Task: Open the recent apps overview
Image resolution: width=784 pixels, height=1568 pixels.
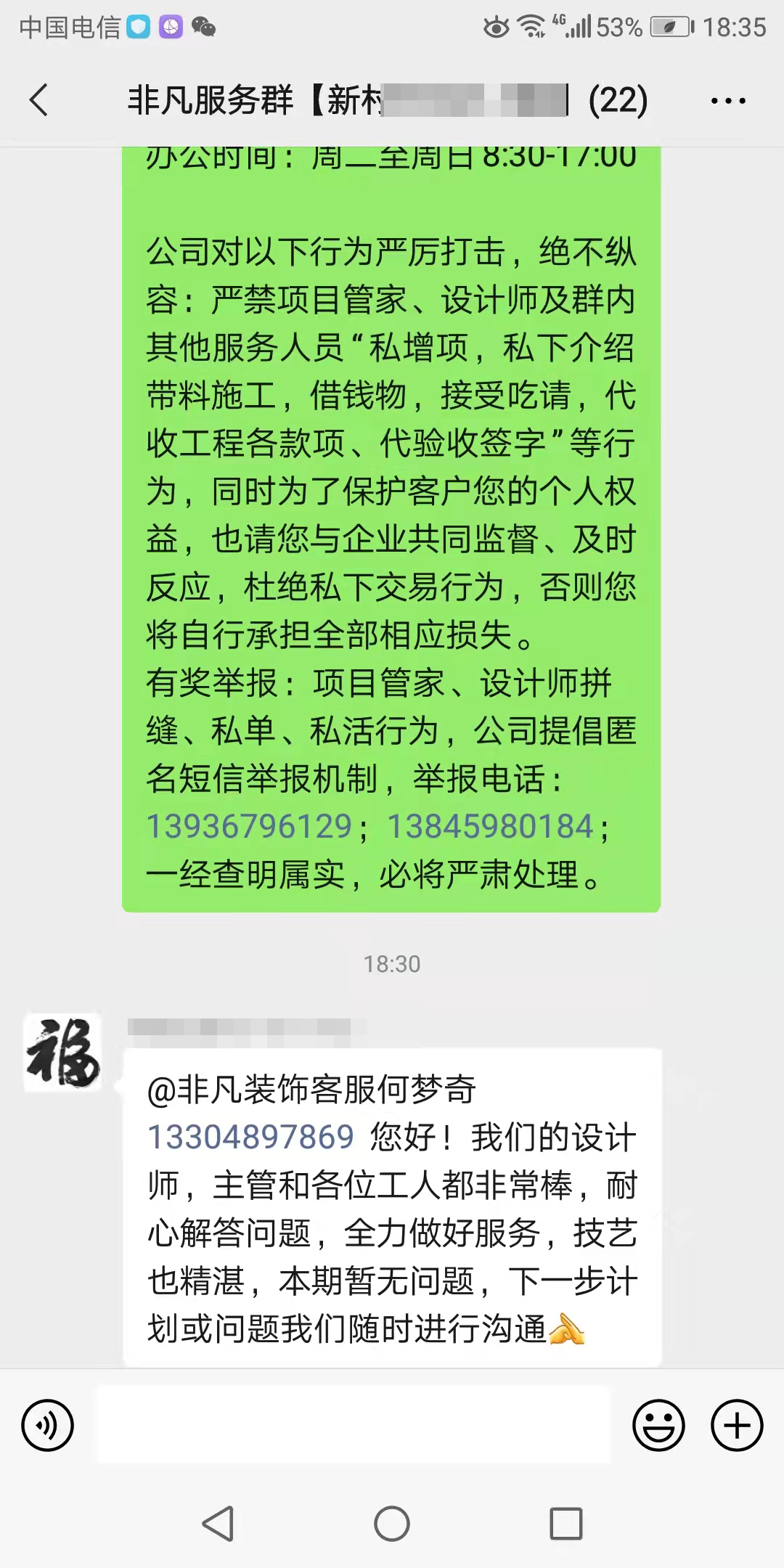Action: 565,1523
